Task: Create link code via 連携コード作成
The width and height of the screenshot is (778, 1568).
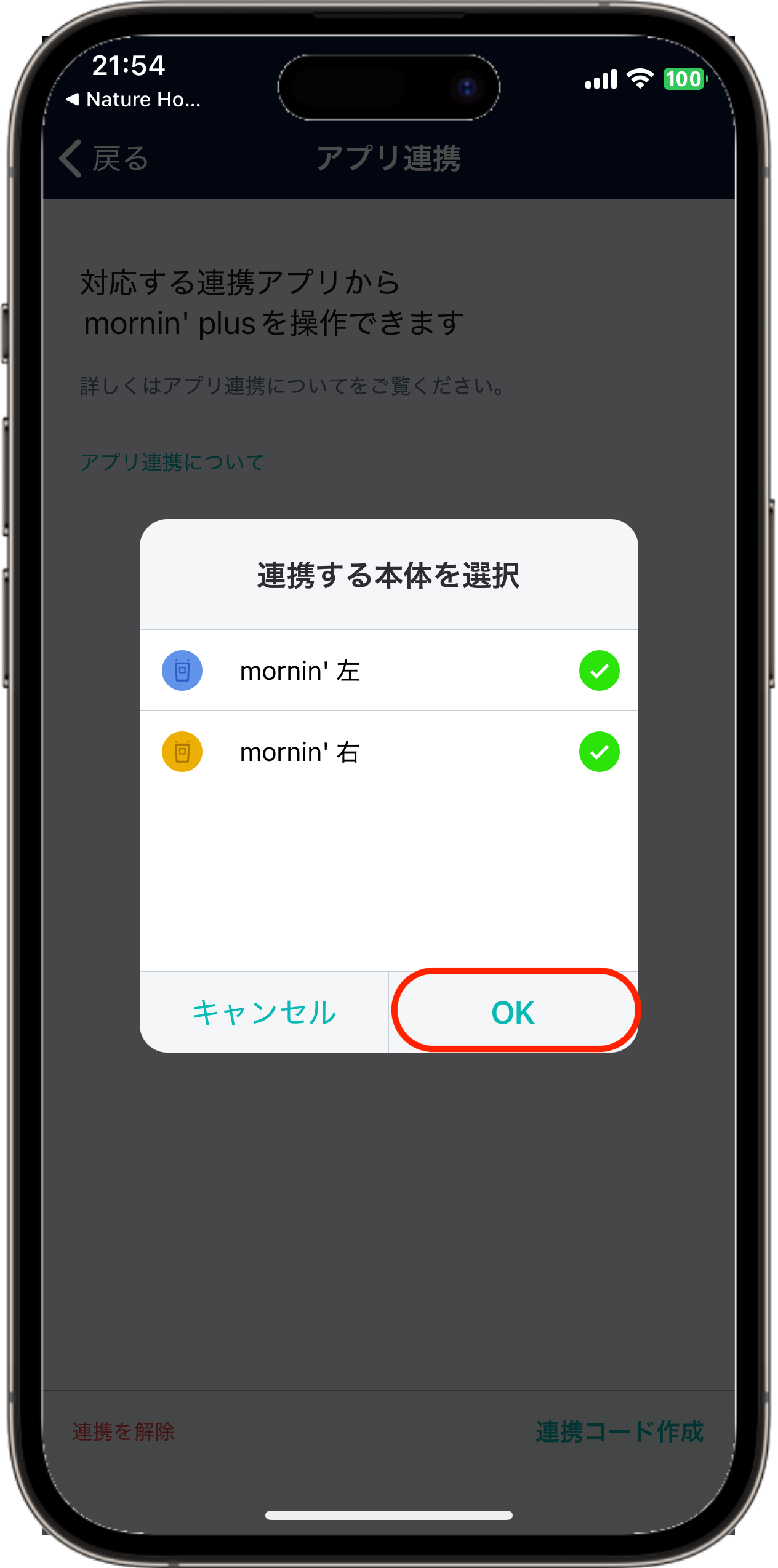Action: pyautogui.click(x=619, y=1431)
